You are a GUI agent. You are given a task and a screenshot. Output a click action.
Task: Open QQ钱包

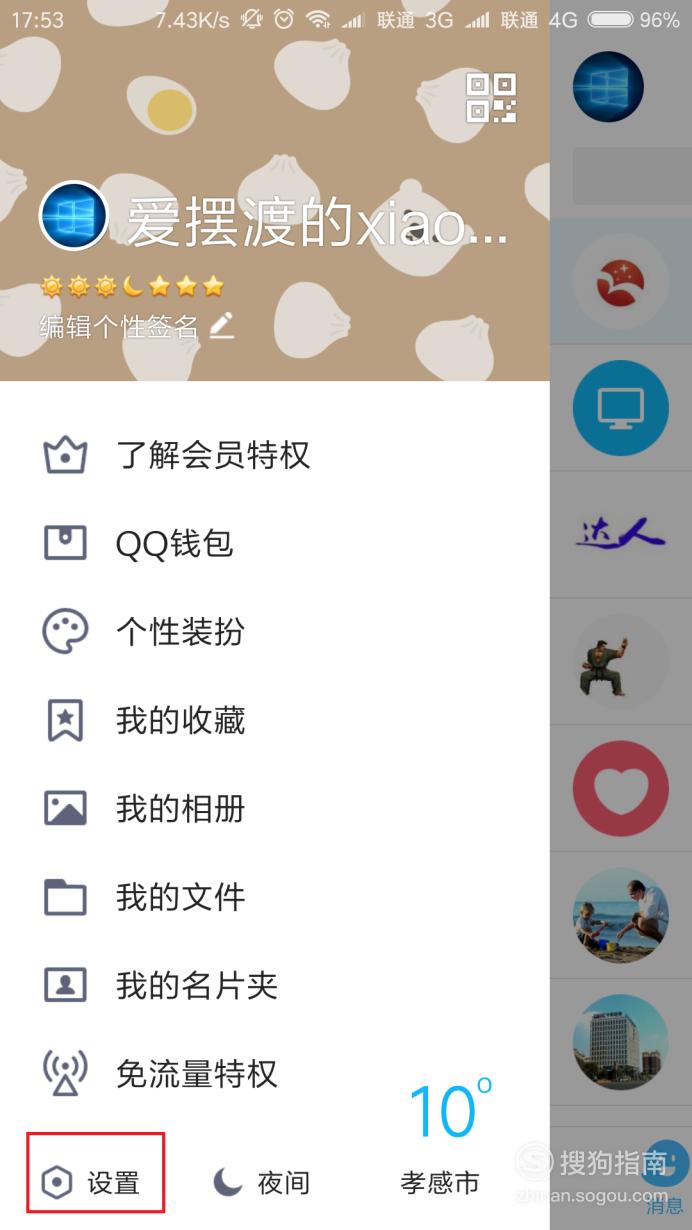pos(275,544)
